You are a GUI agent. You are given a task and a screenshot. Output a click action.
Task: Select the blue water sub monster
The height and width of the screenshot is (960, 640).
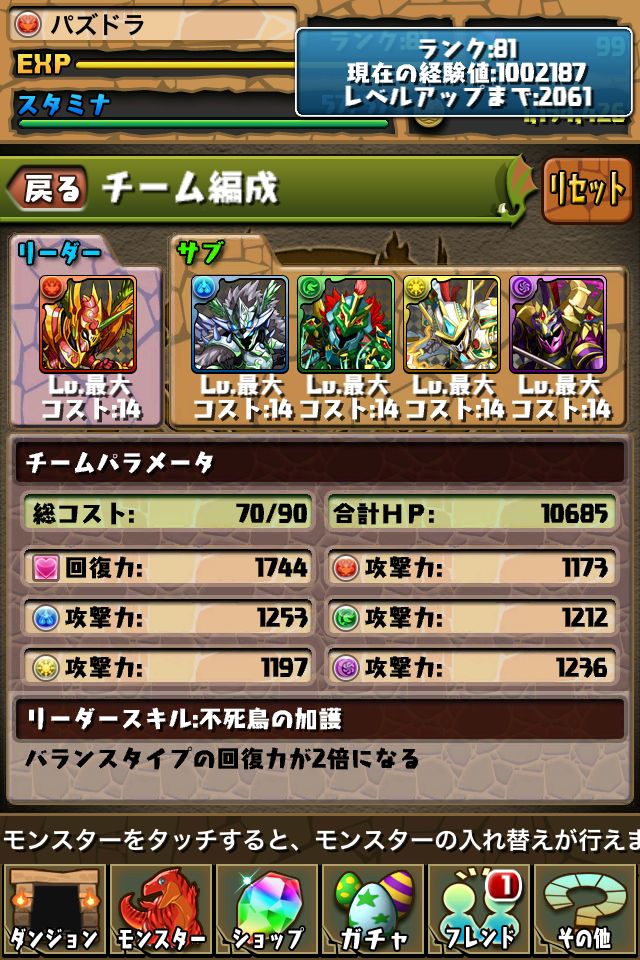239,324
